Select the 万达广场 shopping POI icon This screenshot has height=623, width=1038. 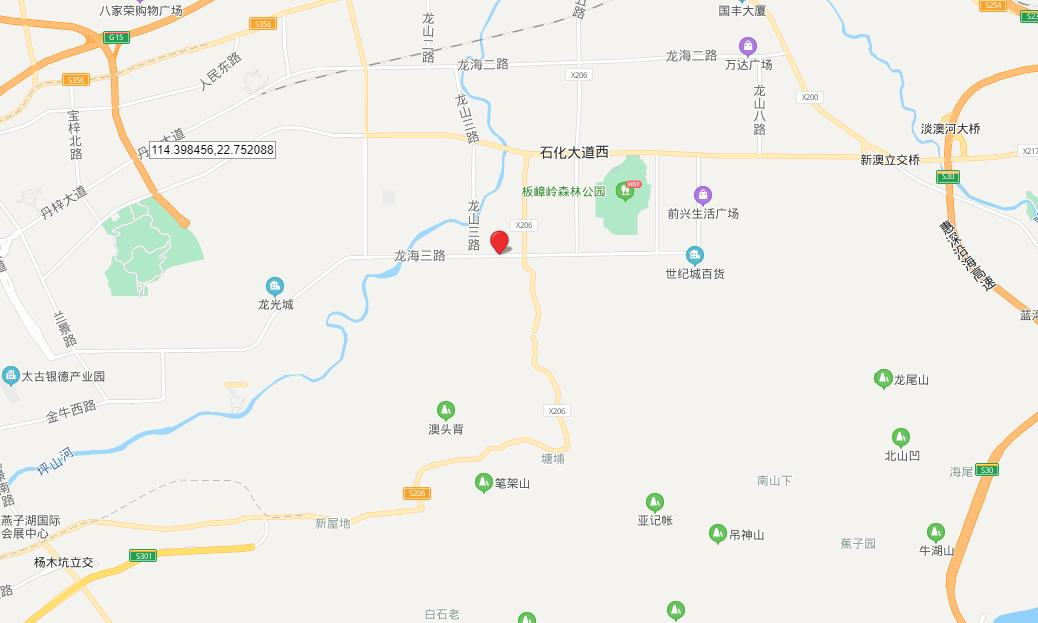point(748,45)
